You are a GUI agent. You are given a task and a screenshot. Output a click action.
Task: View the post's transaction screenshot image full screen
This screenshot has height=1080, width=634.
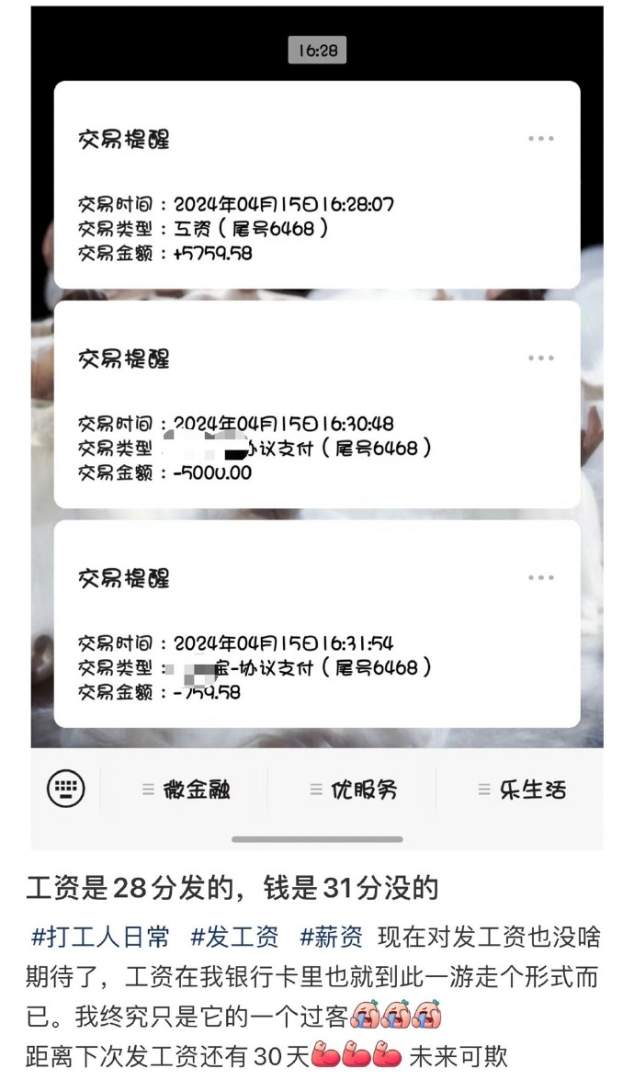(317, 420)
